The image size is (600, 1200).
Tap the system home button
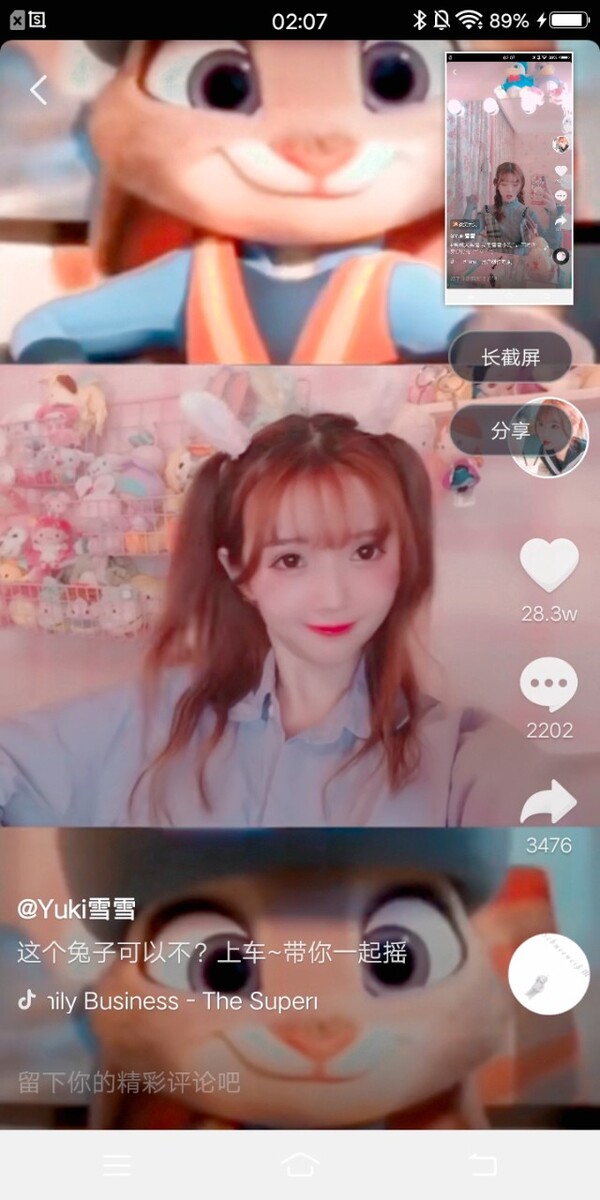click(x=300, y=1165)
